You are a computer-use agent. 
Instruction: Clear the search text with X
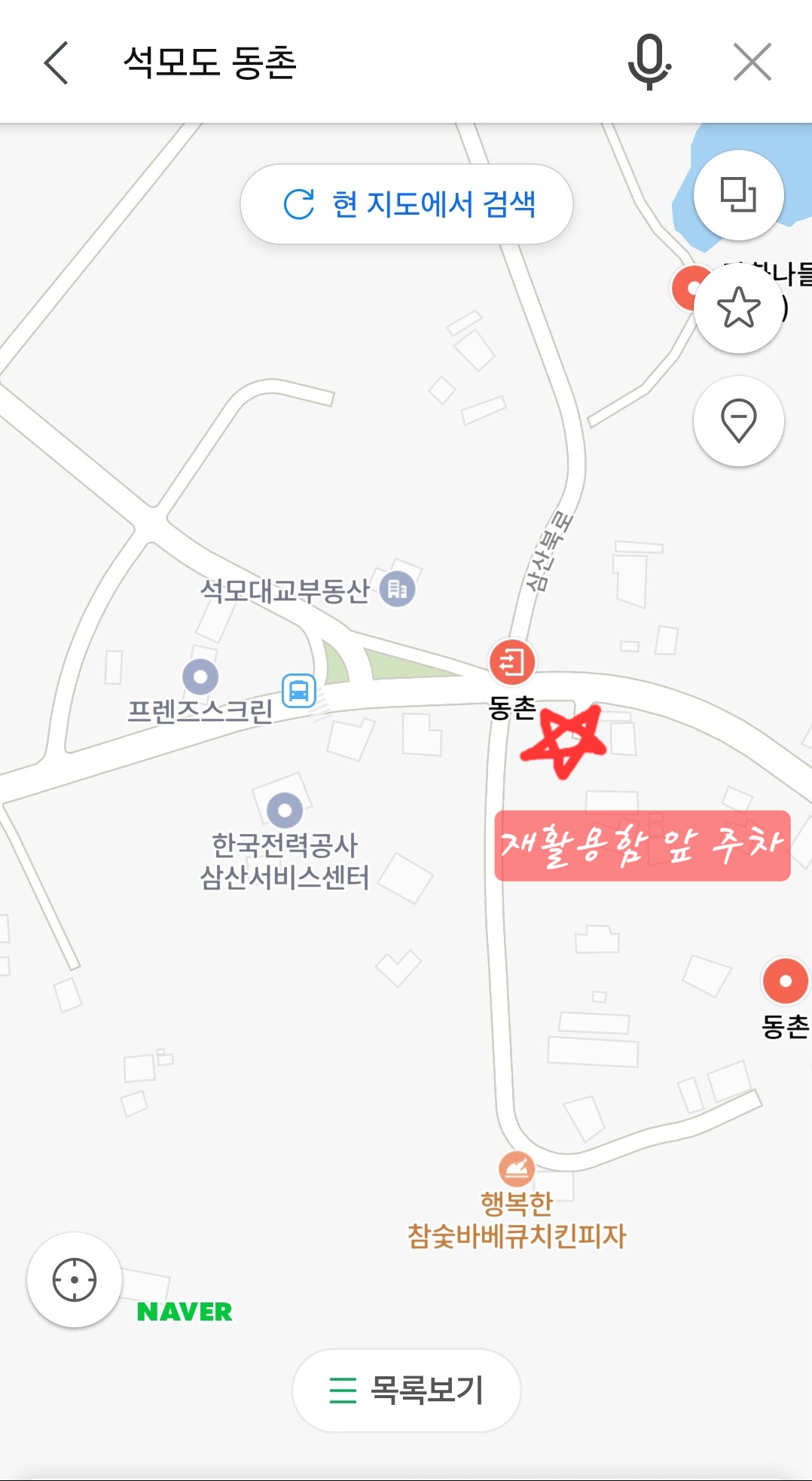point(752,63)
